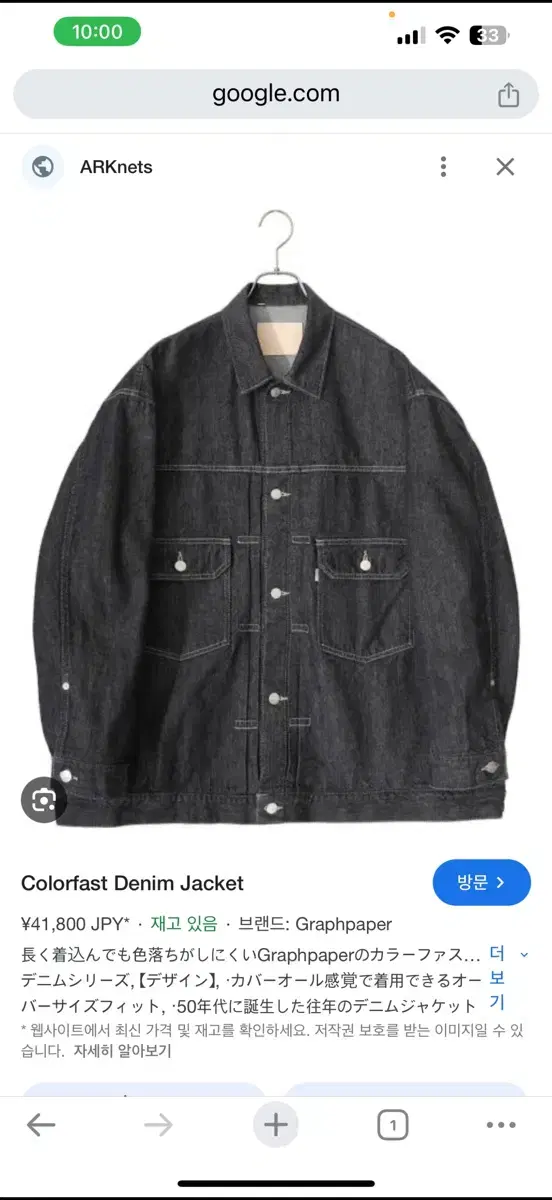Close the ARKnets product panel
This screenshot has width=552, height=1200.
click(505, 167)
